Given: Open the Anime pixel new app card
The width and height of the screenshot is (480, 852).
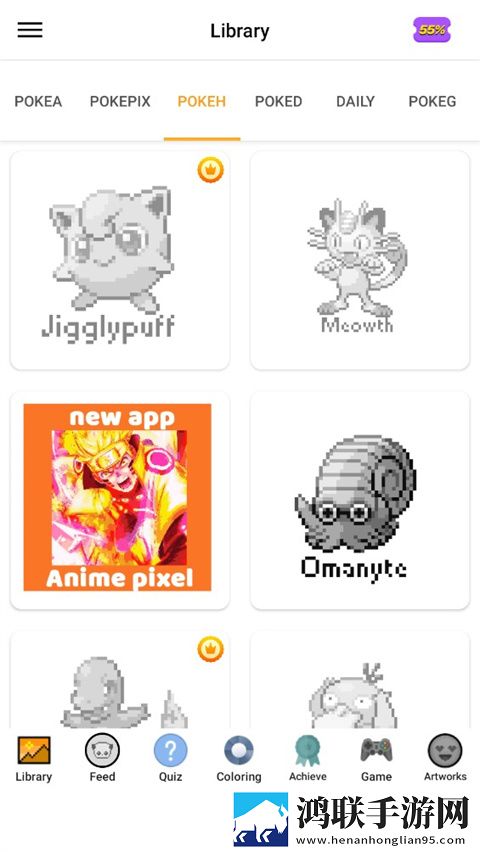Looking at the screenshot, I should [x=120, y=500].
